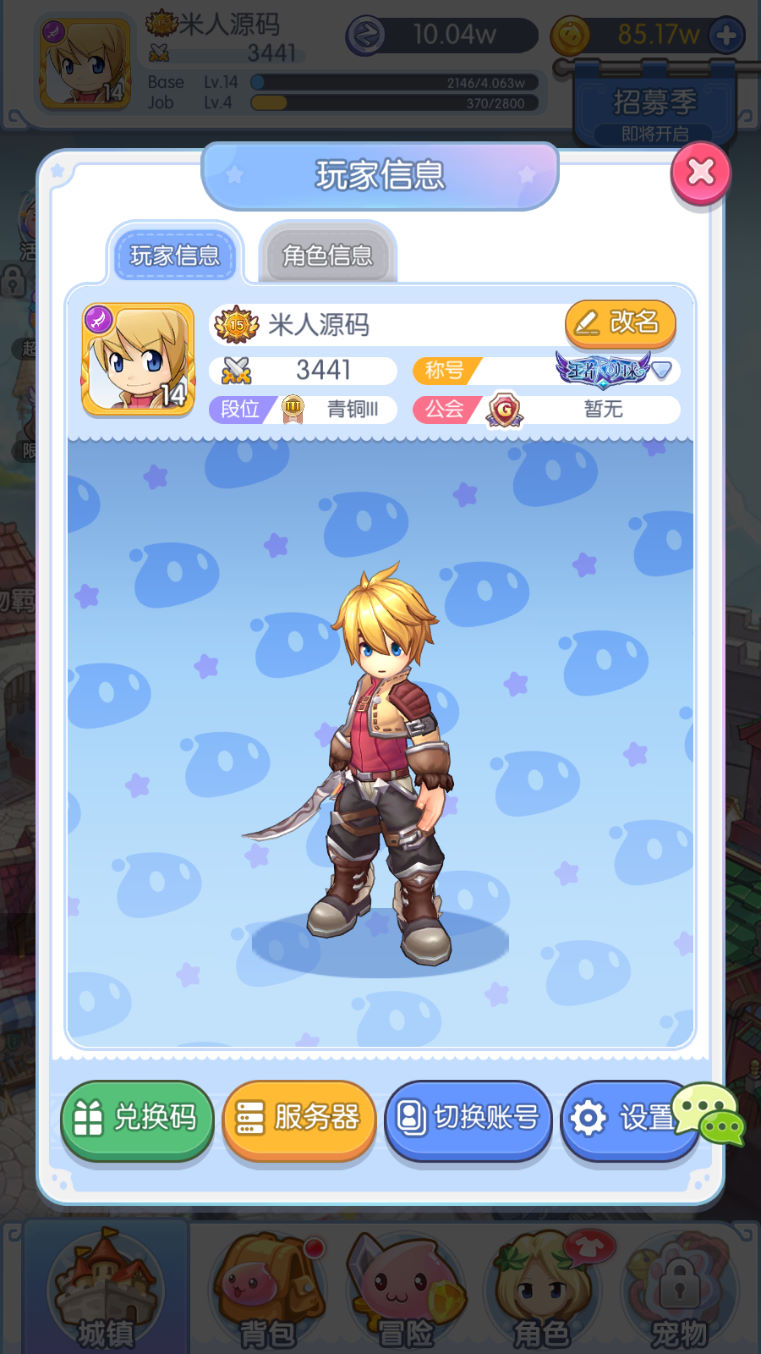The image size is (761, 1354).
Task: Expand the 称号 title dropdown
Action: pos(662,371)
